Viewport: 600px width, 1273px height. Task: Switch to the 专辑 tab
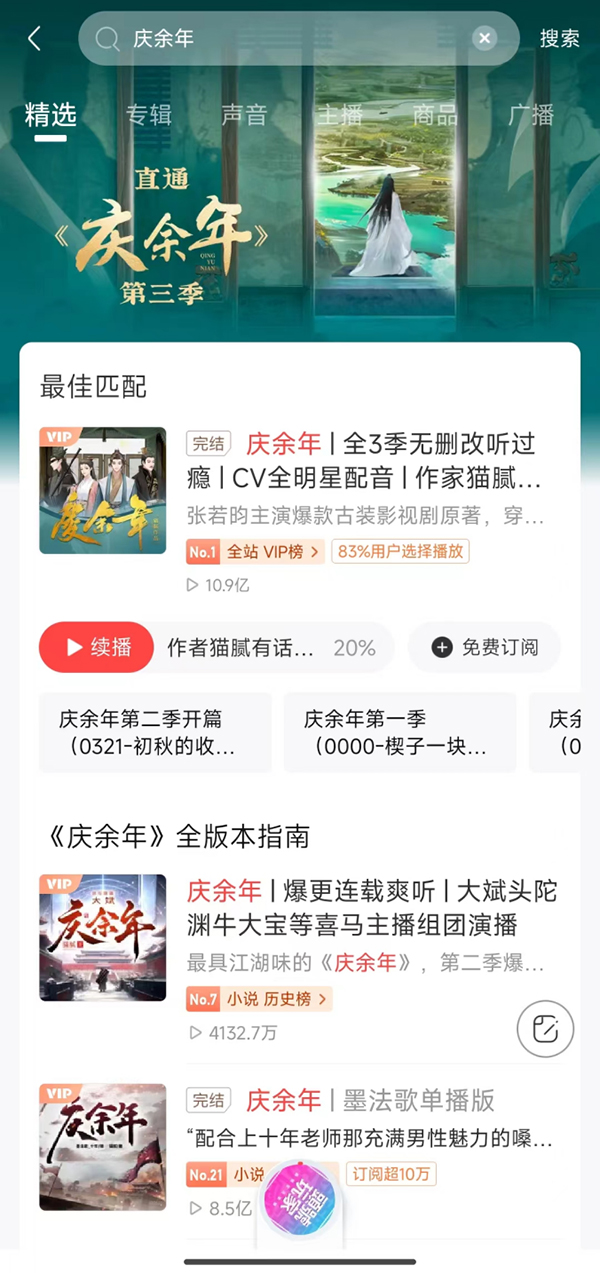tap(149, 115)
